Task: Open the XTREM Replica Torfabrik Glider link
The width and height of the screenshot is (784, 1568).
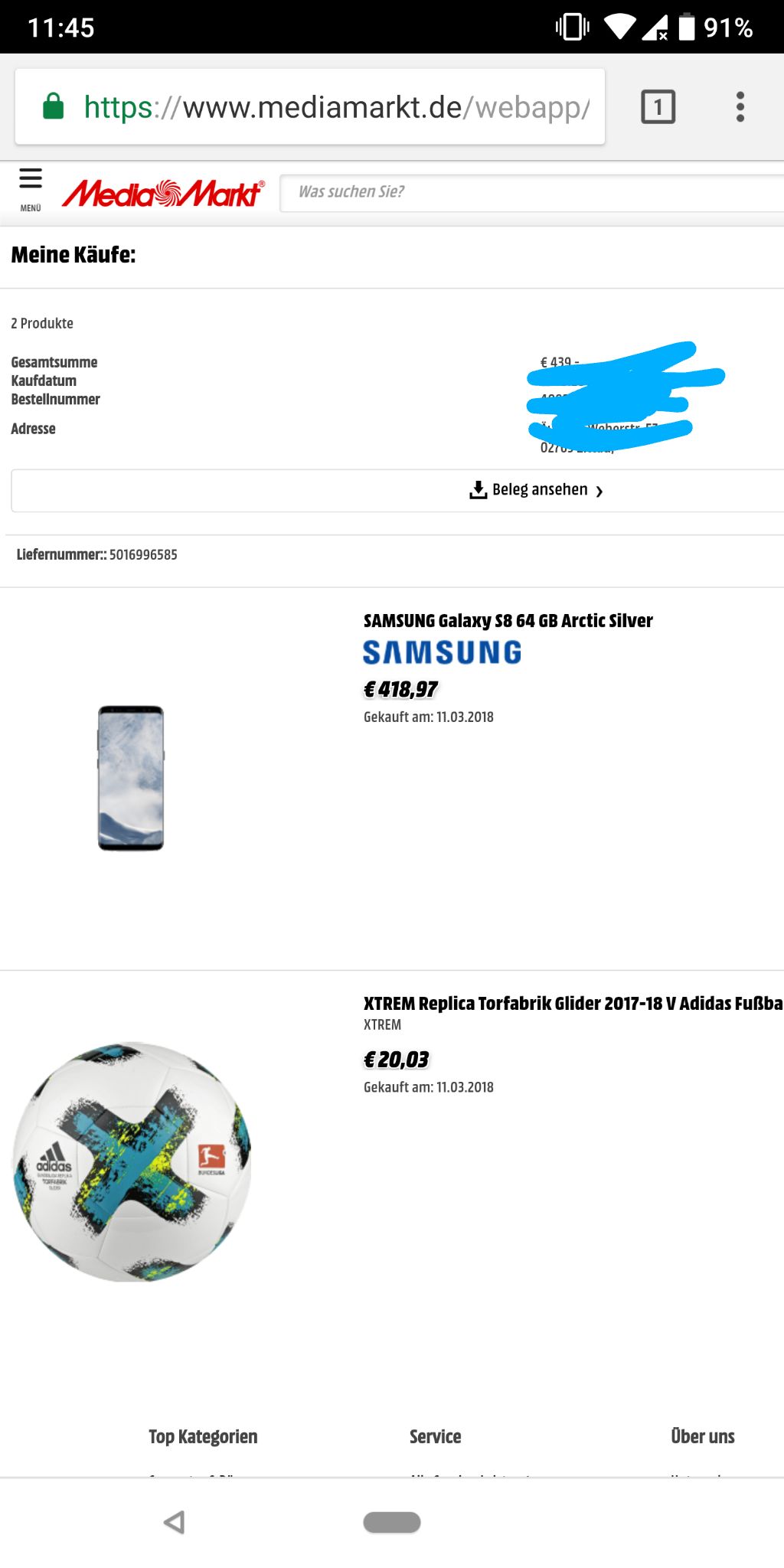Action: [573, 1003]
